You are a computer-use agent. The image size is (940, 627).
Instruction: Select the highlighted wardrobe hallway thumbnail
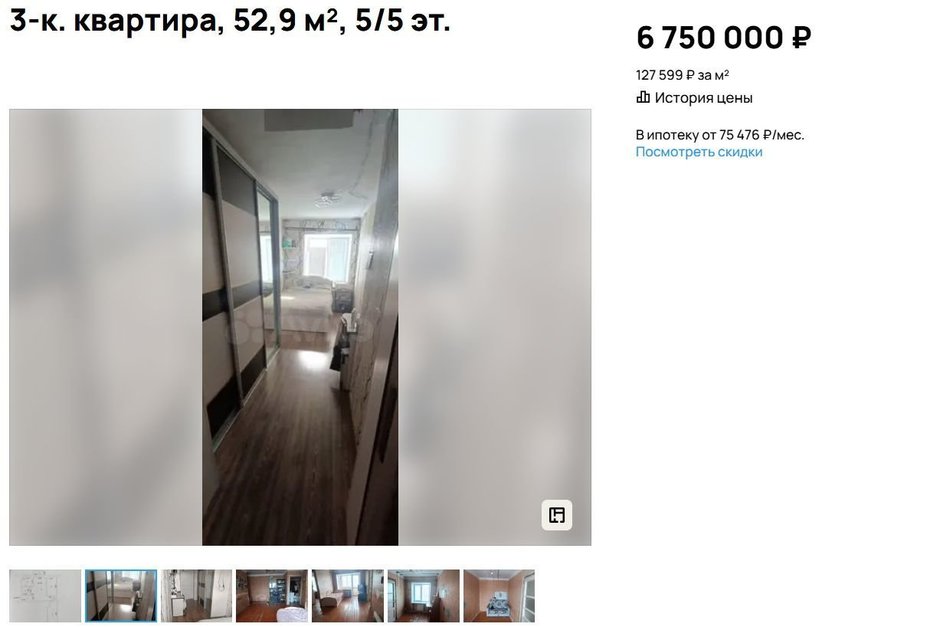click(121, 596)
